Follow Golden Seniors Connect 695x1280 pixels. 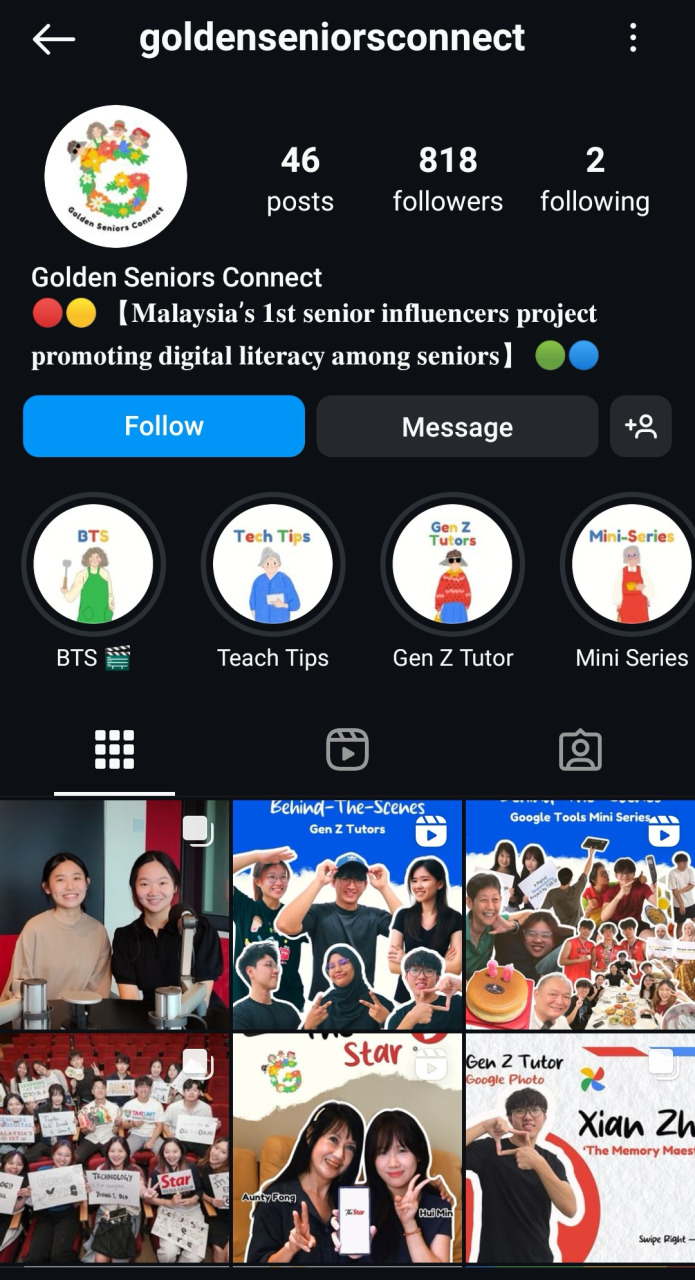coord(164,426)
